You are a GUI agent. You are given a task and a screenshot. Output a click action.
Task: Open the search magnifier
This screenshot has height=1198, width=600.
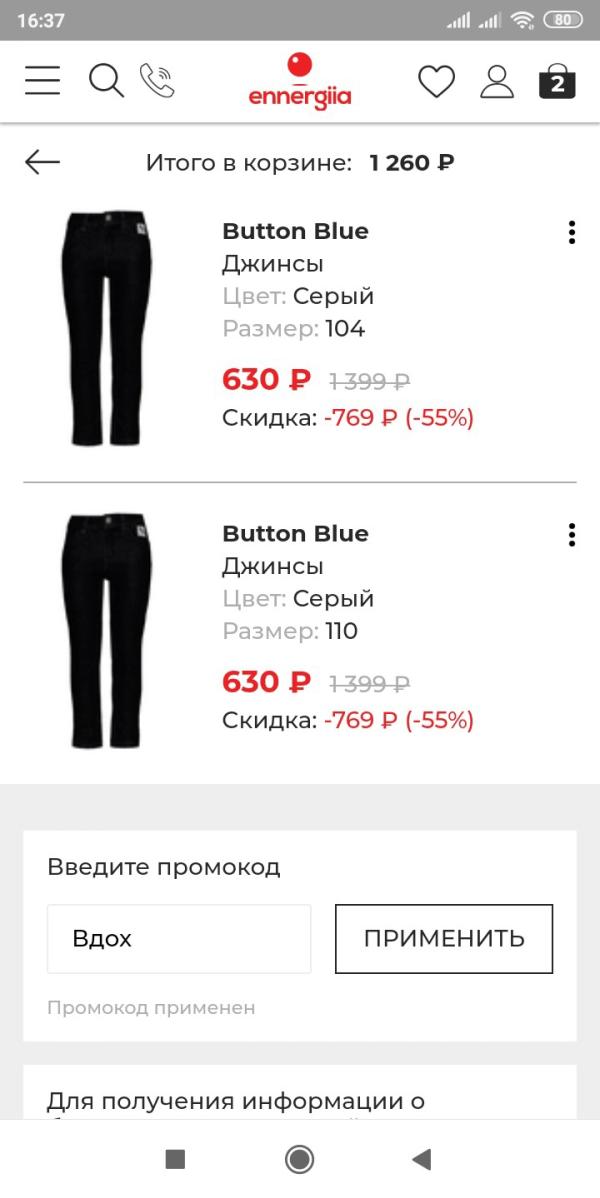105,81
